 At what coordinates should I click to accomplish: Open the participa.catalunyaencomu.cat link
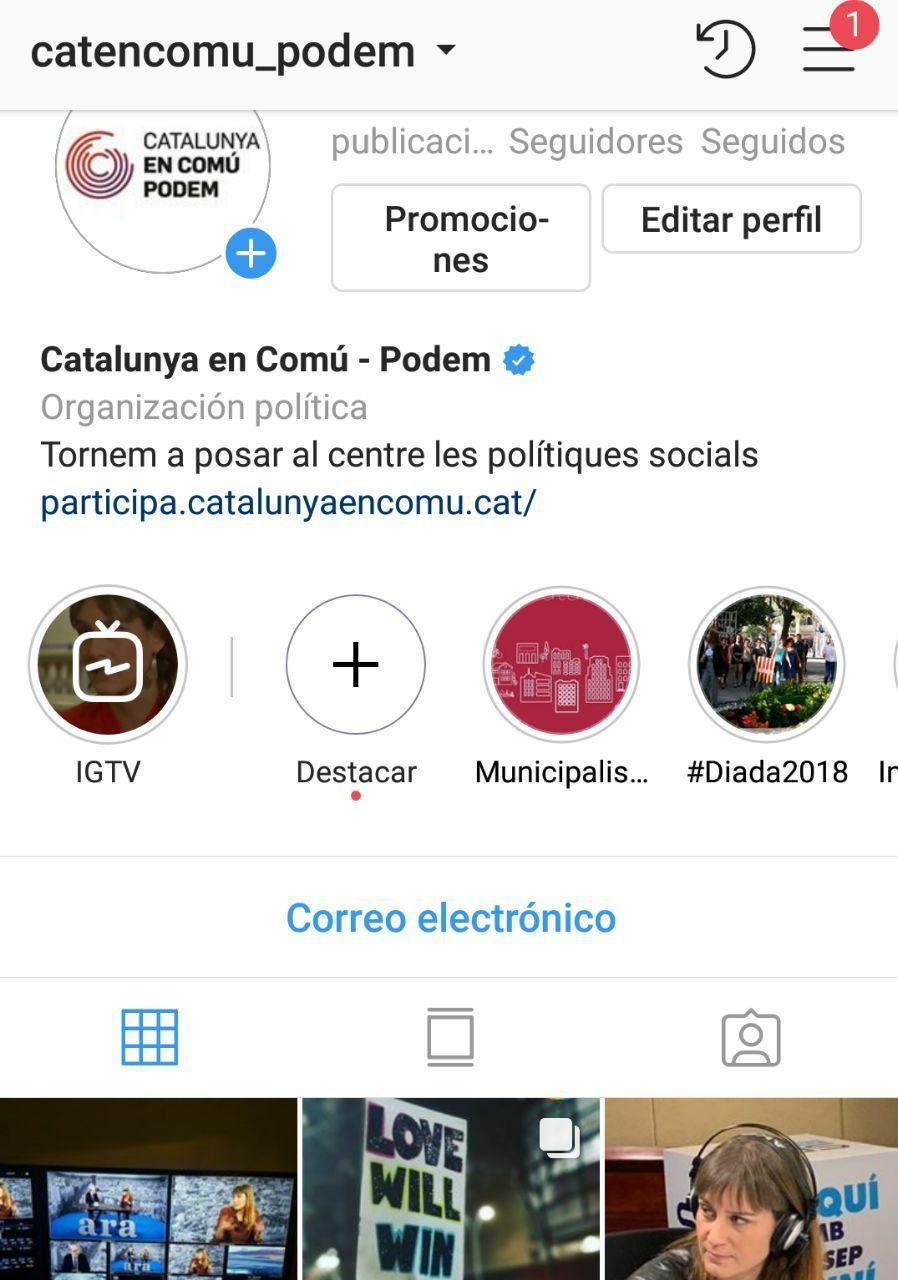(288, 502)
